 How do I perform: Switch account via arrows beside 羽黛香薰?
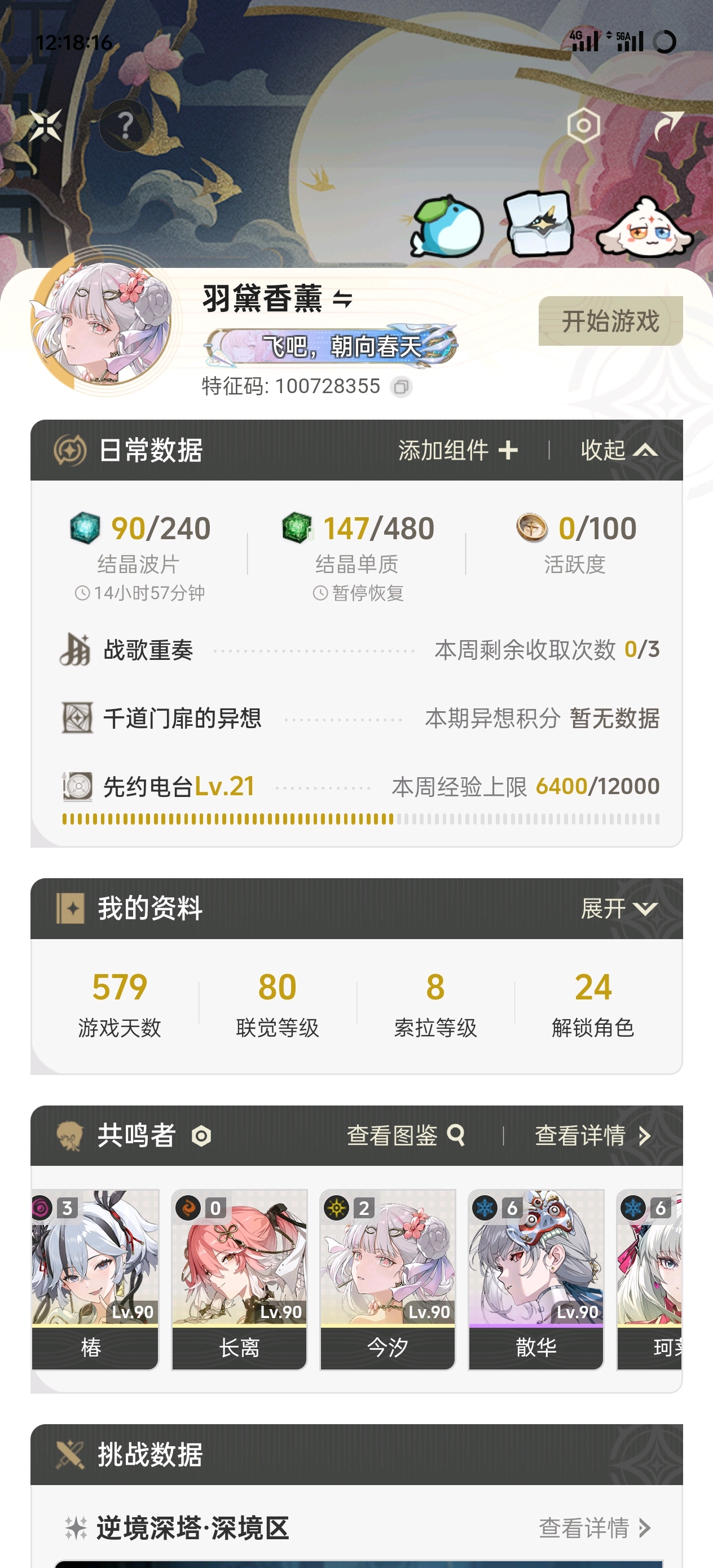coord(343,299)
